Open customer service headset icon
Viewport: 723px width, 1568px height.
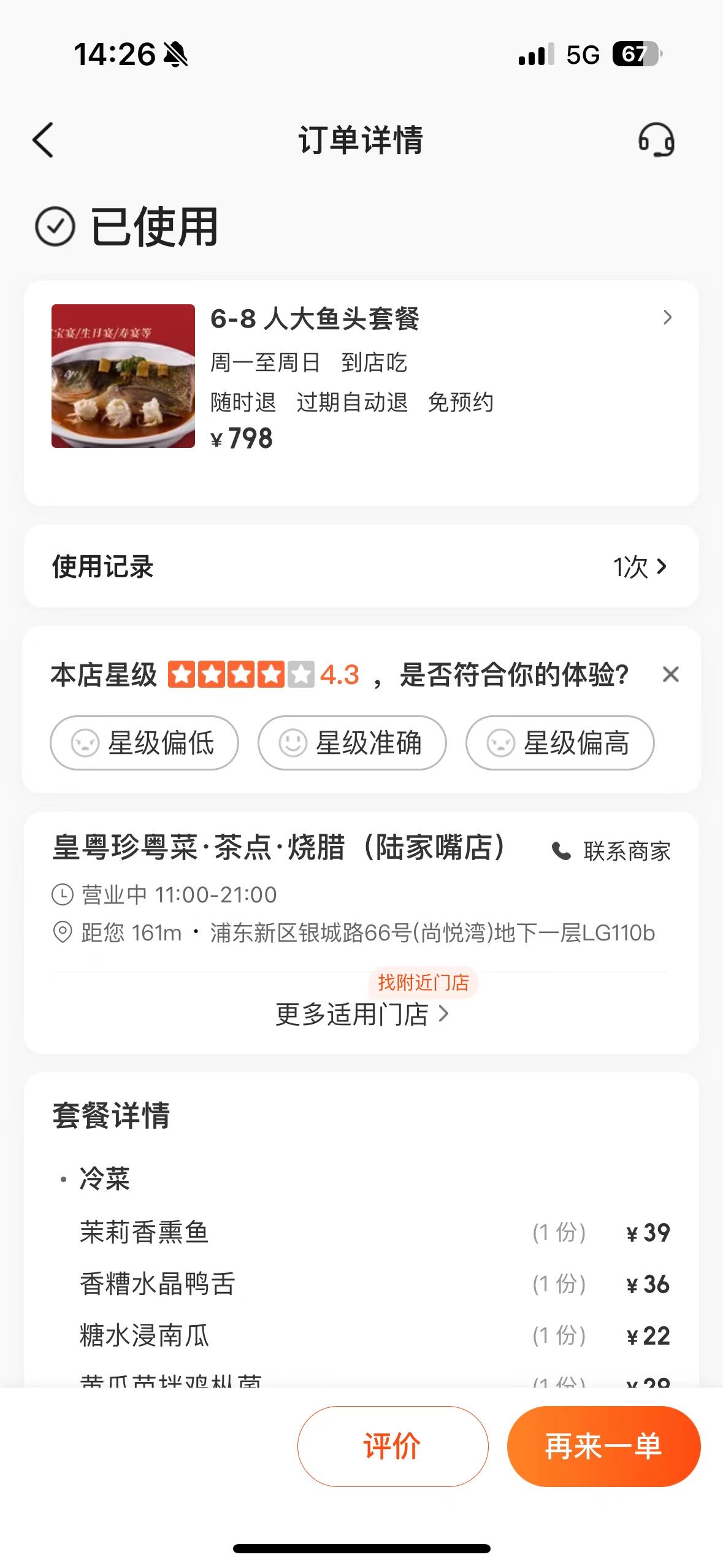tap(656, 140)
